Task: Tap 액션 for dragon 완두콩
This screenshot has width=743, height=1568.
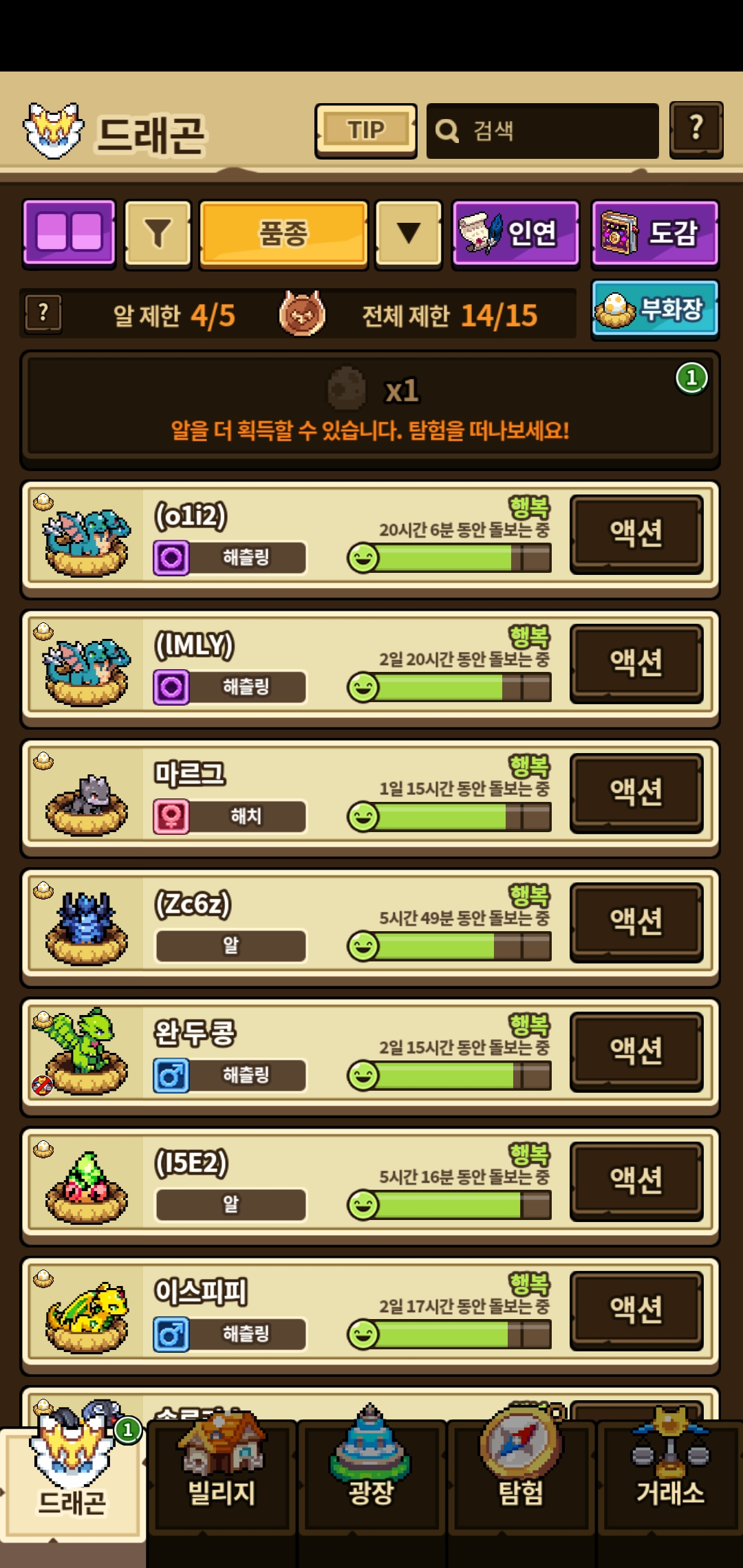Action: click(x=636, y=1050)
